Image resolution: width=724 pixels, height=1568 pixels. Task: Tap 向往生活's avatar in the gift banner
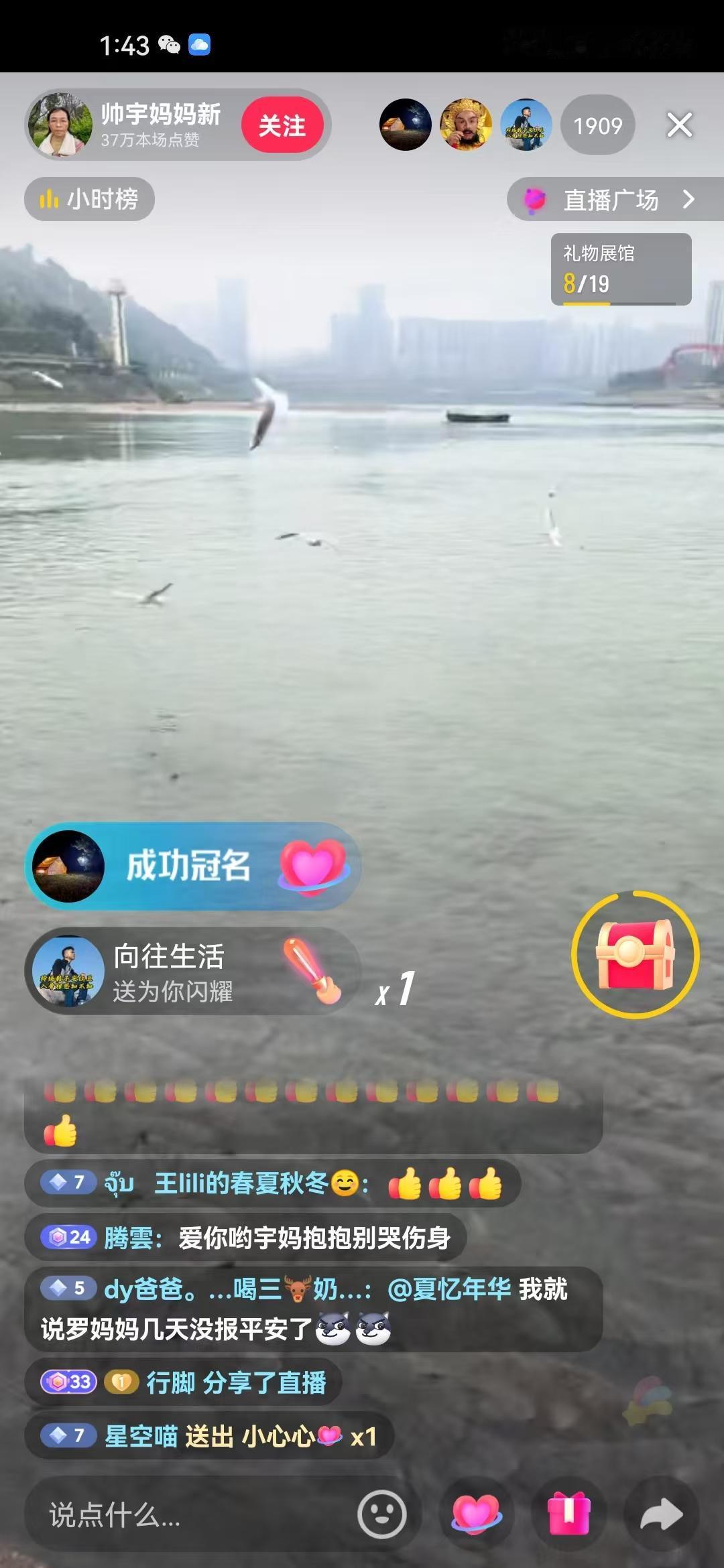pyautogui.click(x=67, y=973)
